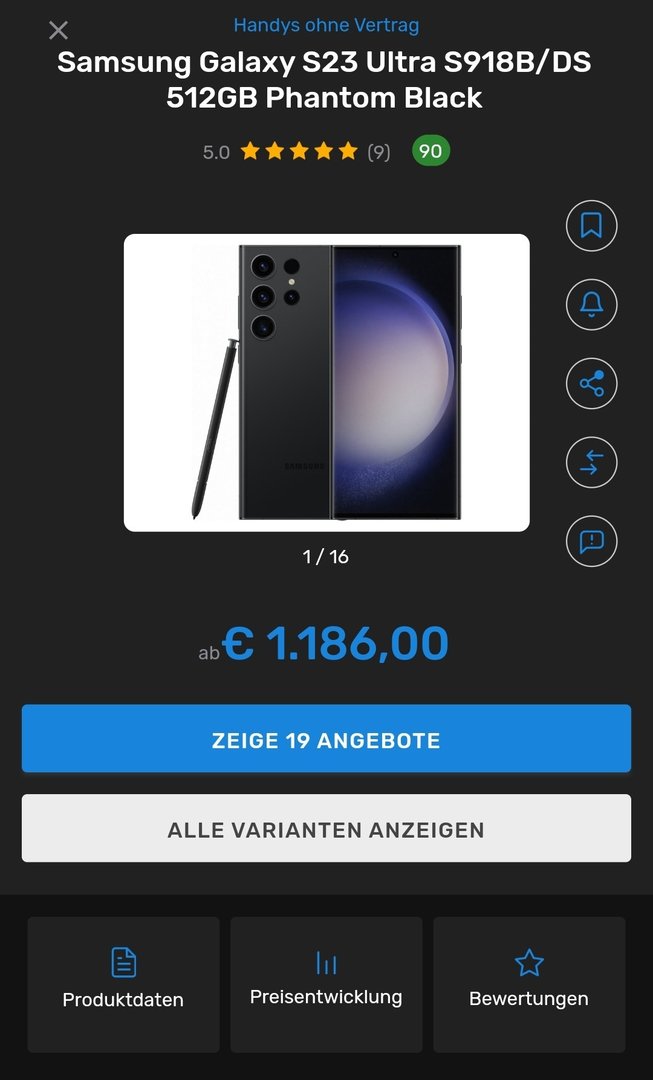Bookmark the Galaxy S23 Ultra

[591, 226]
